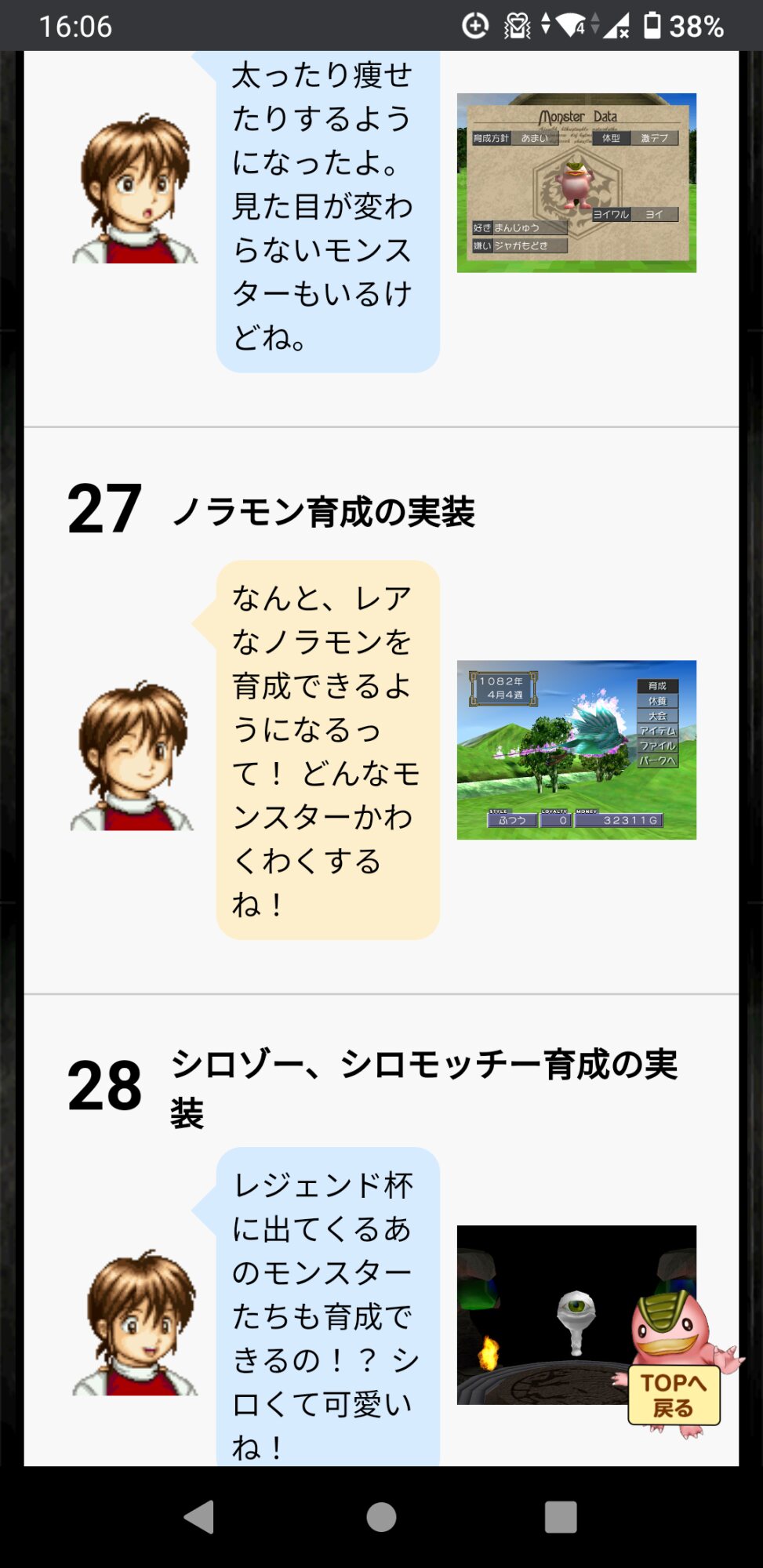Open the シロゾー screenshot image
The width and height of the screenshot is (763, 1568).
(541, 1314)
